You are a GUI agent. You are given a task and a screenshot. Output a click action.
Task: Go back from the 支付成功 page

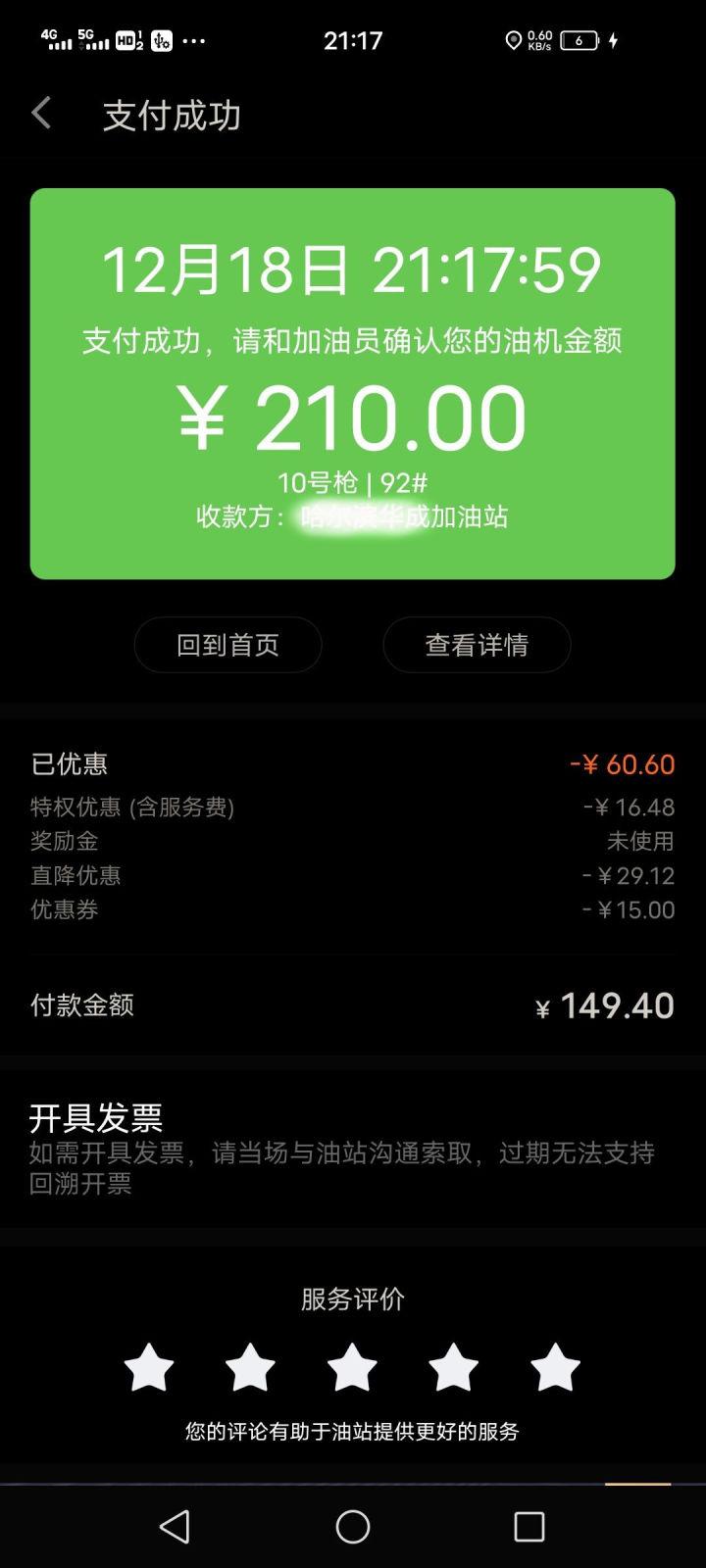pyautogui.click(x=41, y=114)
